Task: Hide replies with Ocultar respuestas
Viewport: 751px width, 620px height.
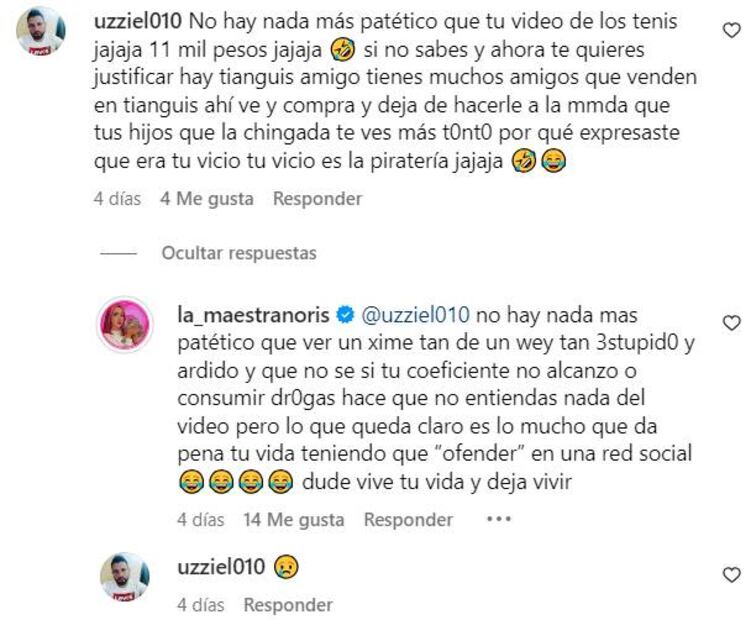Action: coord(239,254)
